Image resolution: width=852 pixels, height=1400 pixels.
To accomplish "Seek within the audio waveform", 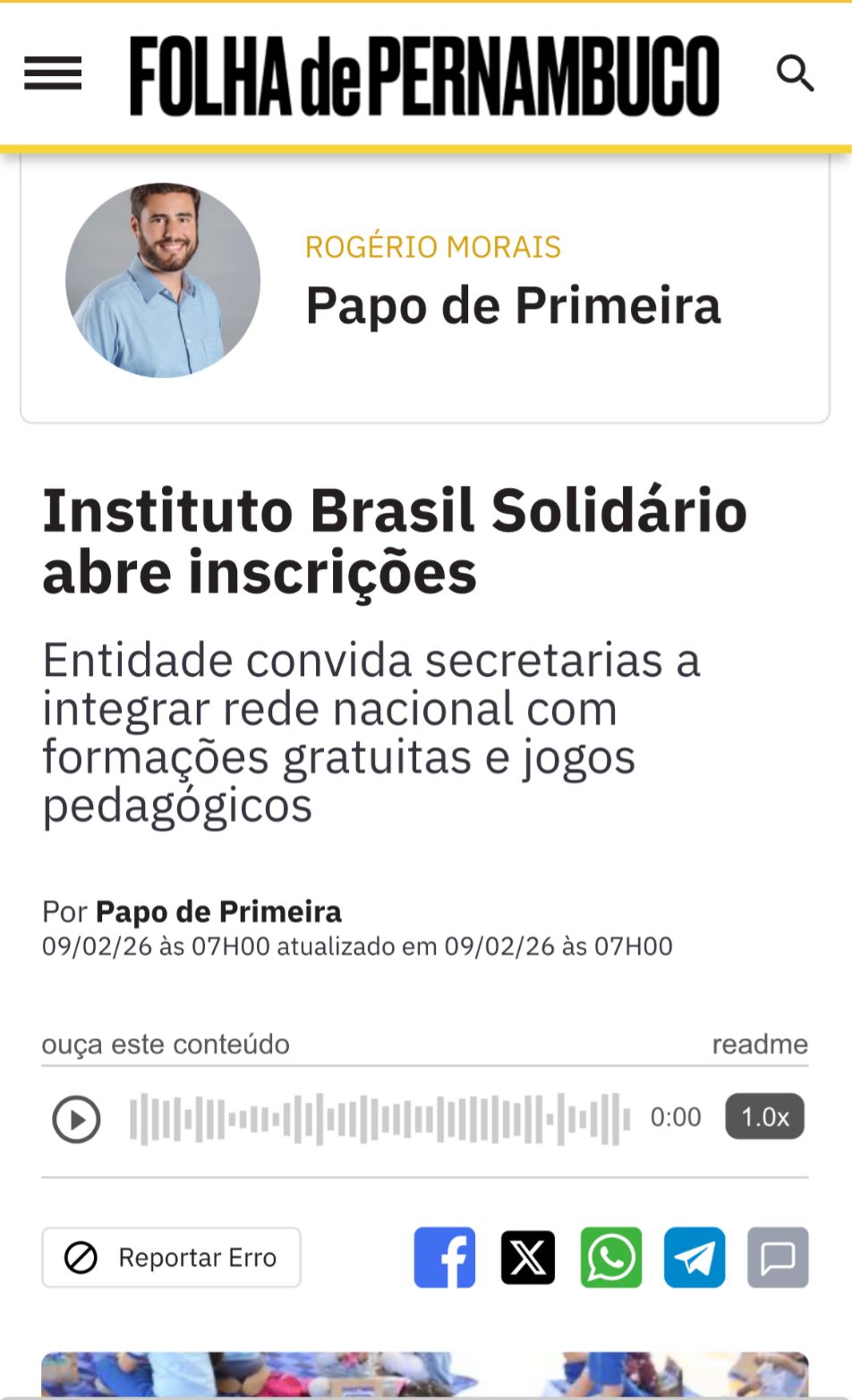I will pyautogui.click(x=379, y=1119).
